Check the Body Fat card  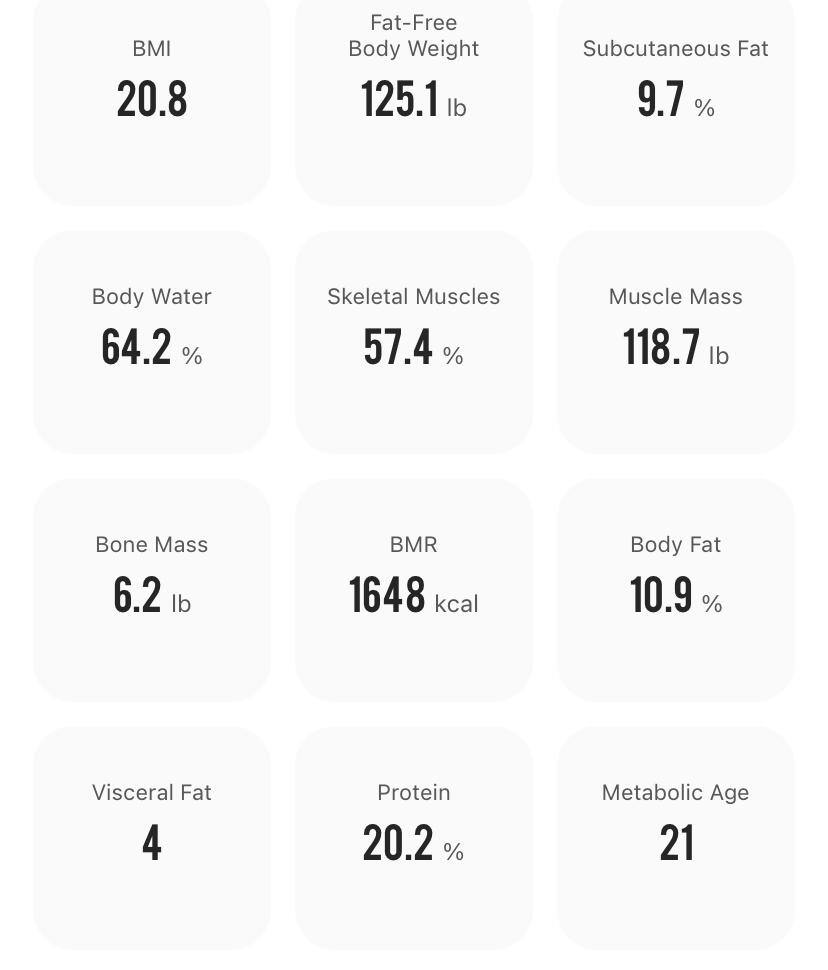coord(676,589)
